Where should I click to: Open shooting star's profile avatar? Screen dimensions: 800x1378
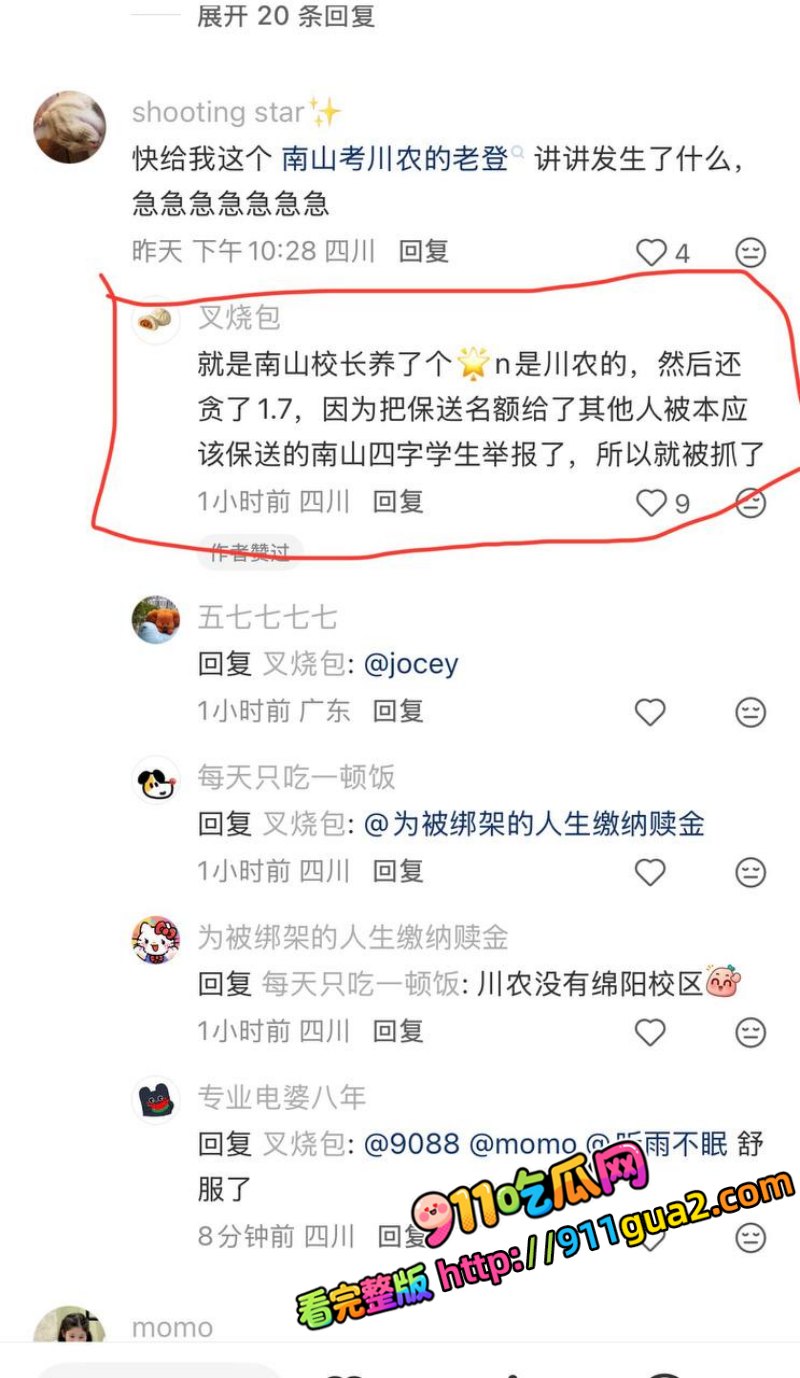click(69, 127)
